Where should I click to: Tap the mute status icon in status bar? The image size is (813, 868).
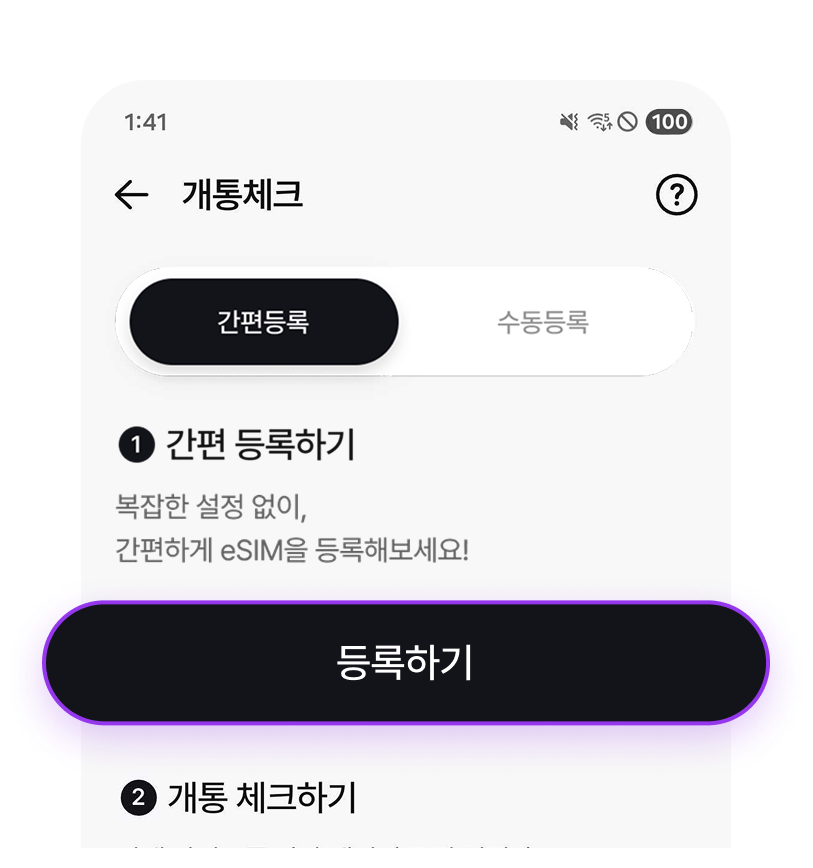(x=568, y=121)
